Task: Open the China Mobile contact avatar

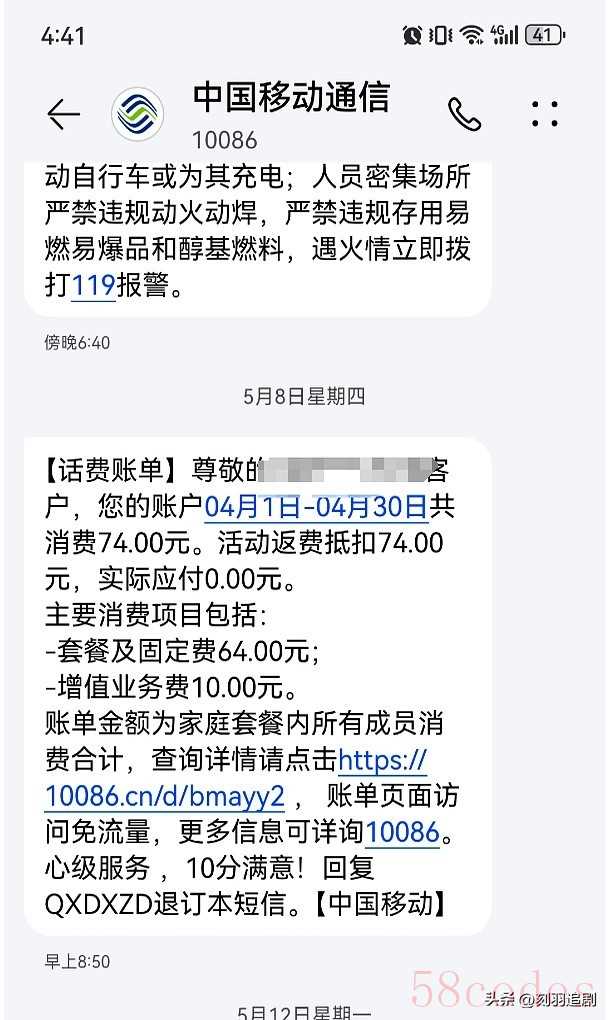Action: click(138, 114)
